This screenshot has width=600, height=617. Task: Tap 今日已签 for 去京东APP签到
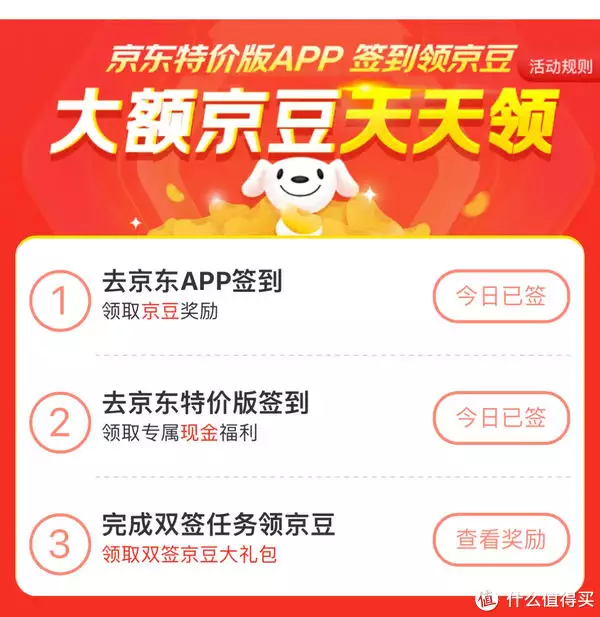[x=500, y=296]
